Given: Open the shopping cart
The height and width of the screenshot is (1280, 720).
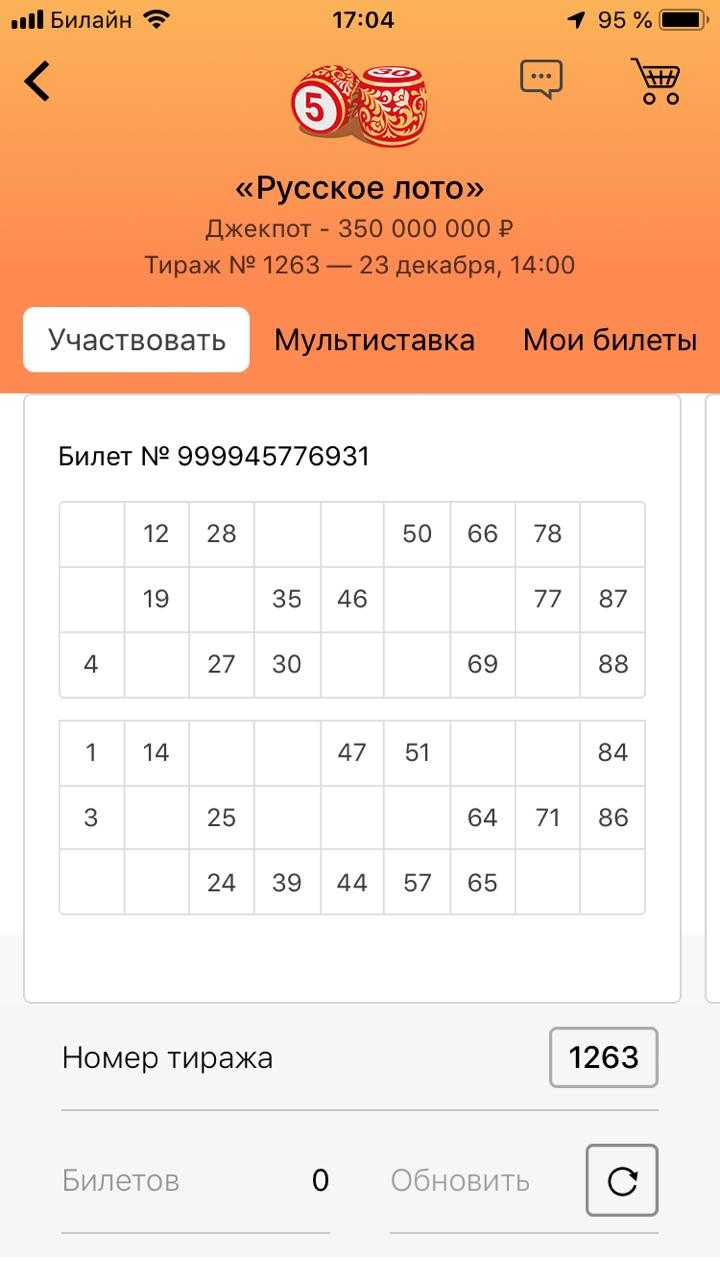Looking at the screenshot, I should (x=656, y=81).
